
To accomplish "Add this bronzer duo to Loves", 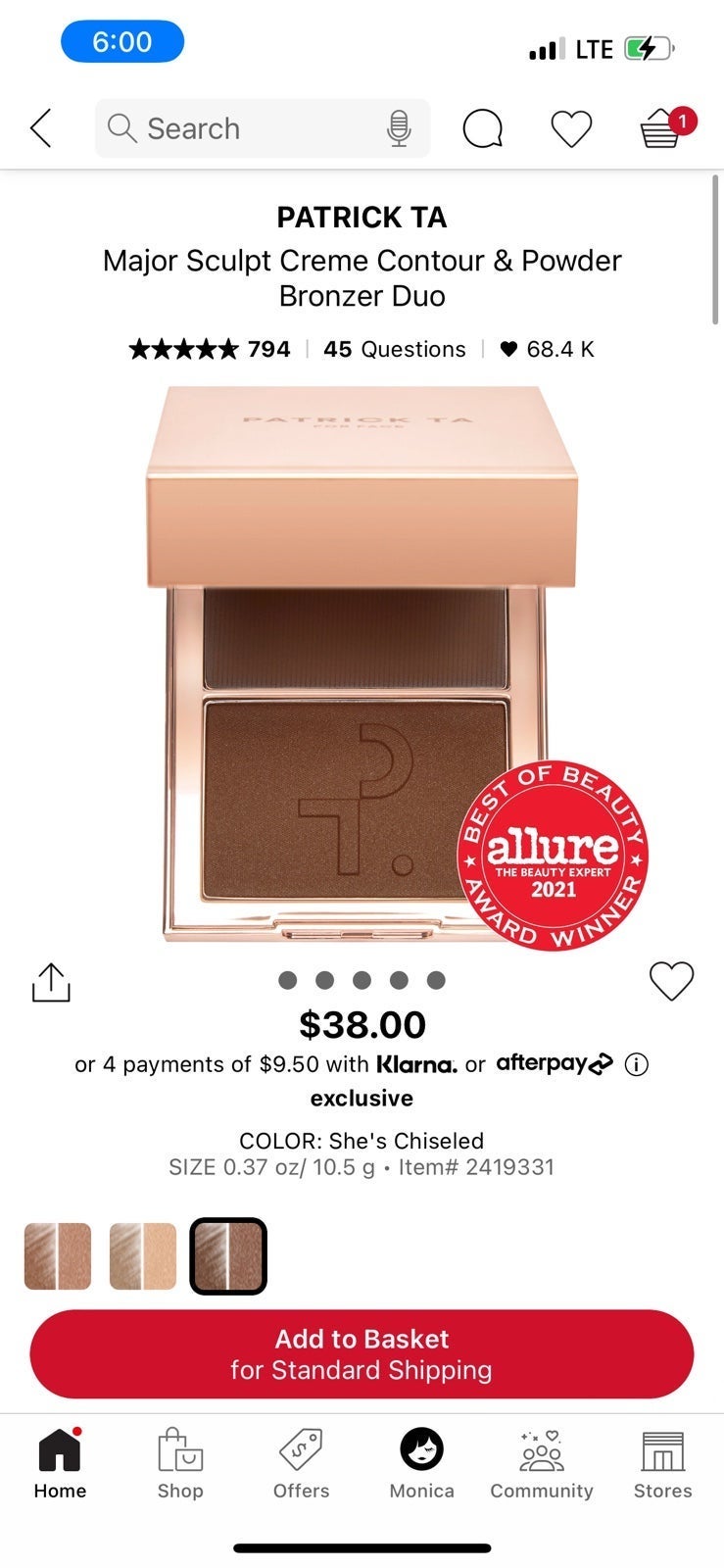I will (x=672, y=981).
